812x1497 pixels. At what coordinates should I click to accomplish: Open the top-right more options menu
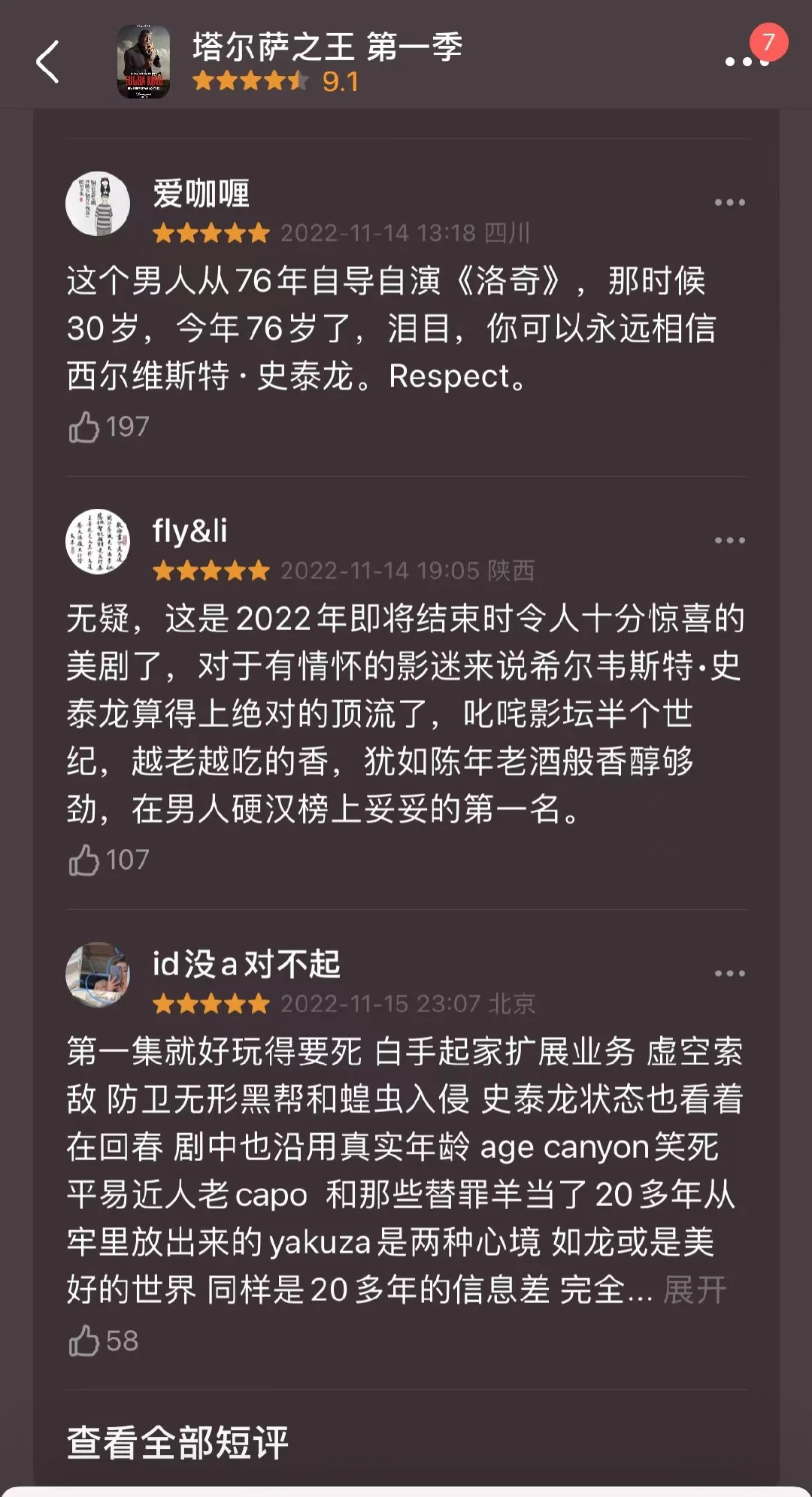746,62
